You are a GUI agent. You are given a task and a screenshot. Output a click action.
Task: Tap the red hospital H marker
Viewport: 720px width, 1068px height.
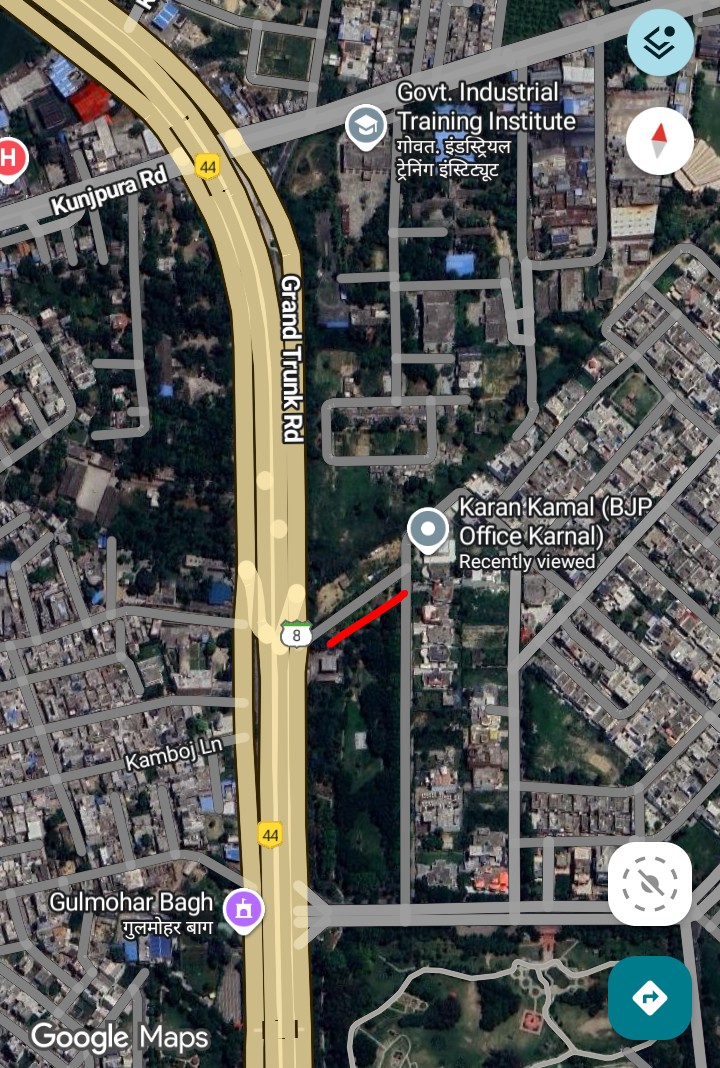tap(10, 160)
